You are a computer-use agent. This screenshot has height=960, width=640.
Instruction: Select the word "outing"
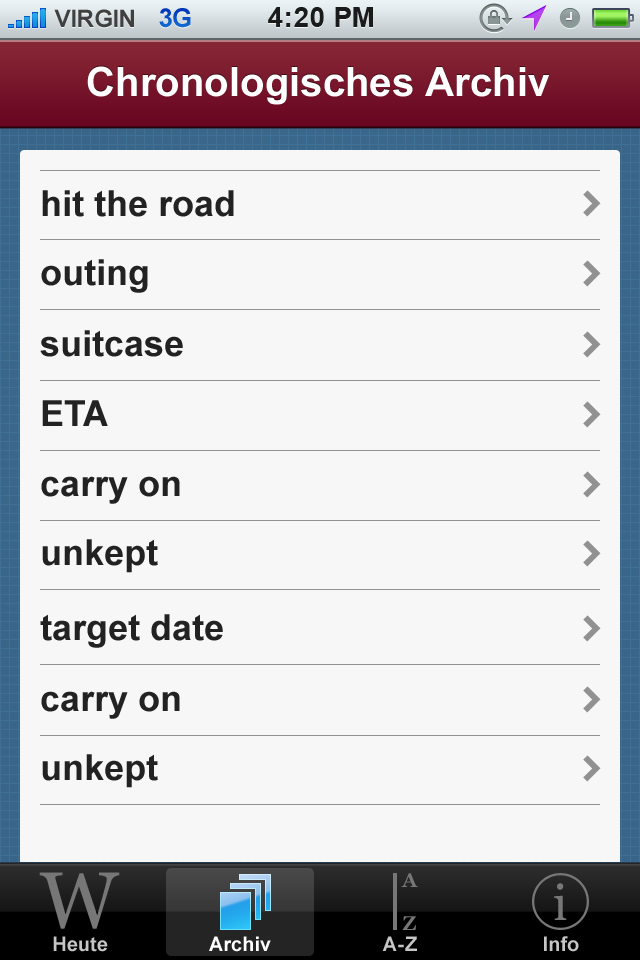pos(320,274)
